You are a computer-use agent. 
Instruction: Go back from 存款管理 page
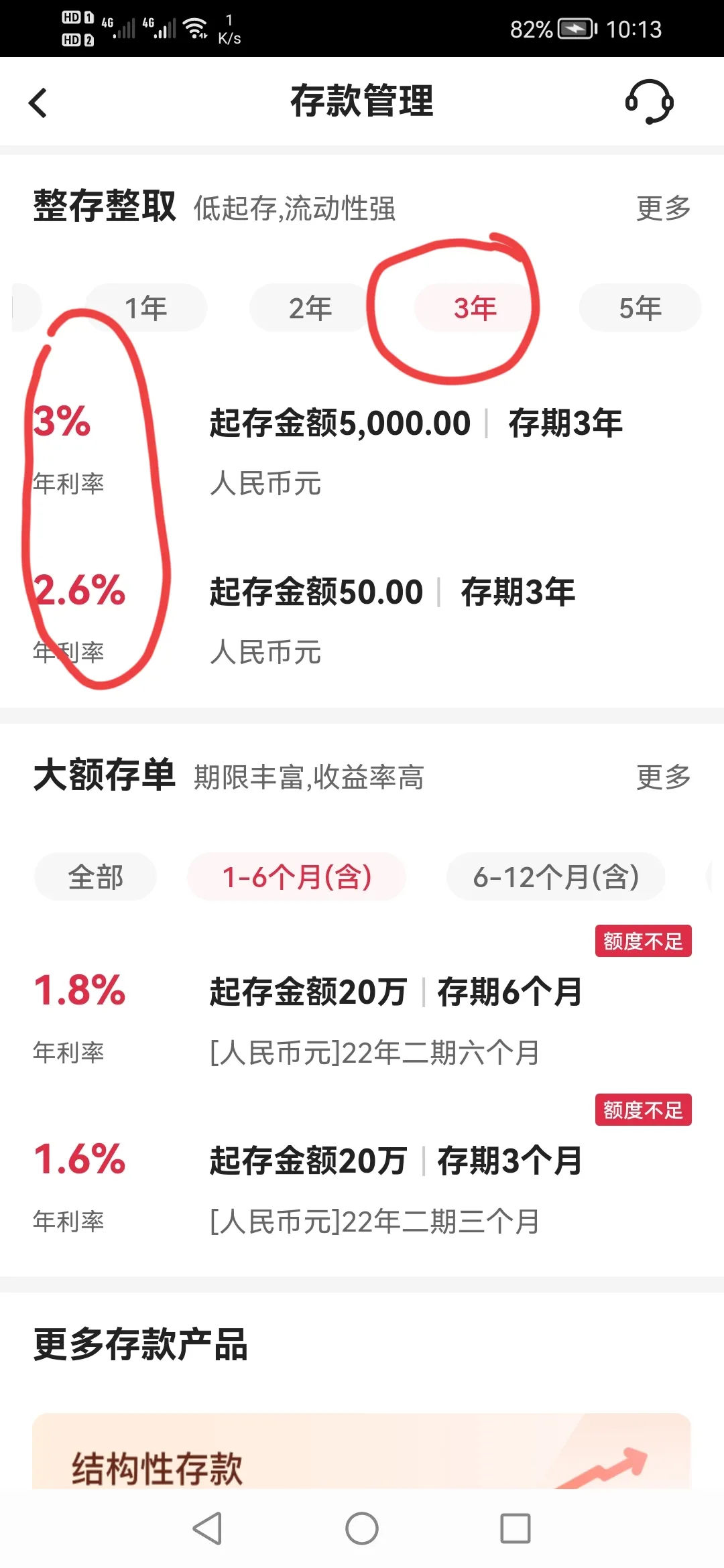(x=39, y=103)
